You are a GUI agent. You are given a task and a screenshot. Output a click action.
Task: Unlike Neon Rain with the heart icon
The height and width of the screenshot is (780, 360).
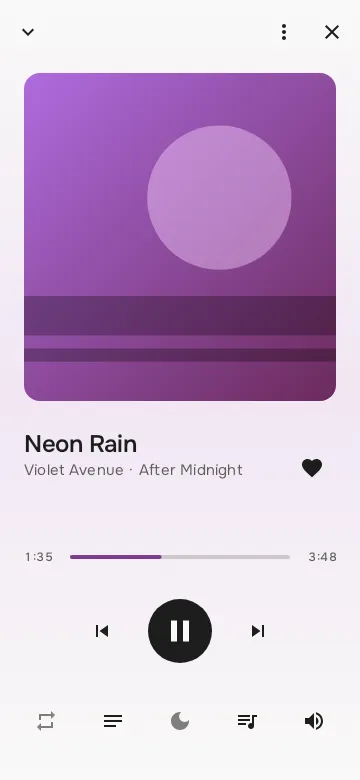point(312,468)
